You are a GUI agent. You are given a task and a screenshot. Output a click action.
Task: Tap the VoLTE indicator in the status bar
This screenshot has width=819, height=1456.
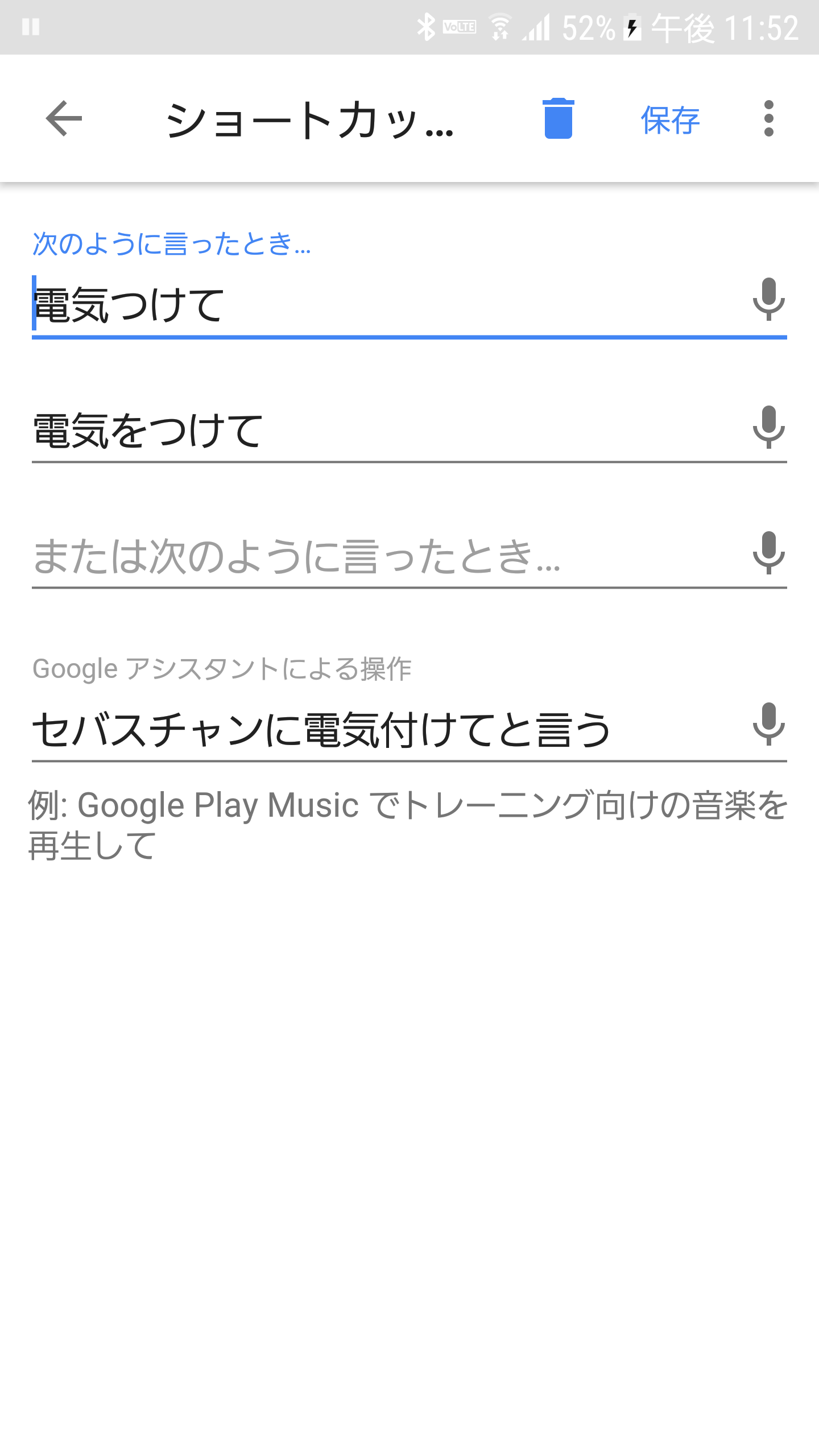tap(458, 26)
